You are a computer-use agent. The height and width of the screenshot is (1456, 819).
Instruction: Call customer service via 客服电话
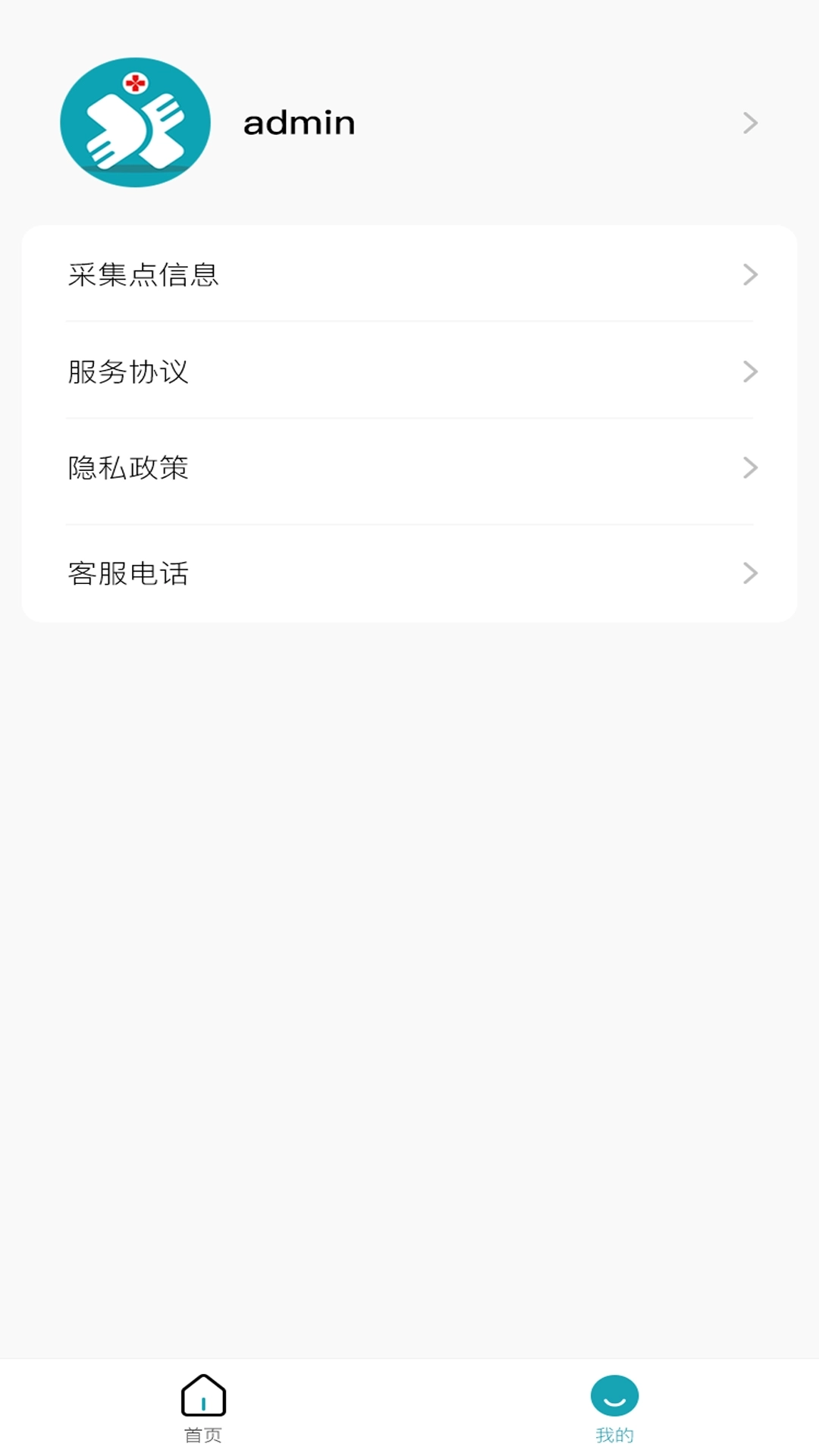tap(128, 574)
